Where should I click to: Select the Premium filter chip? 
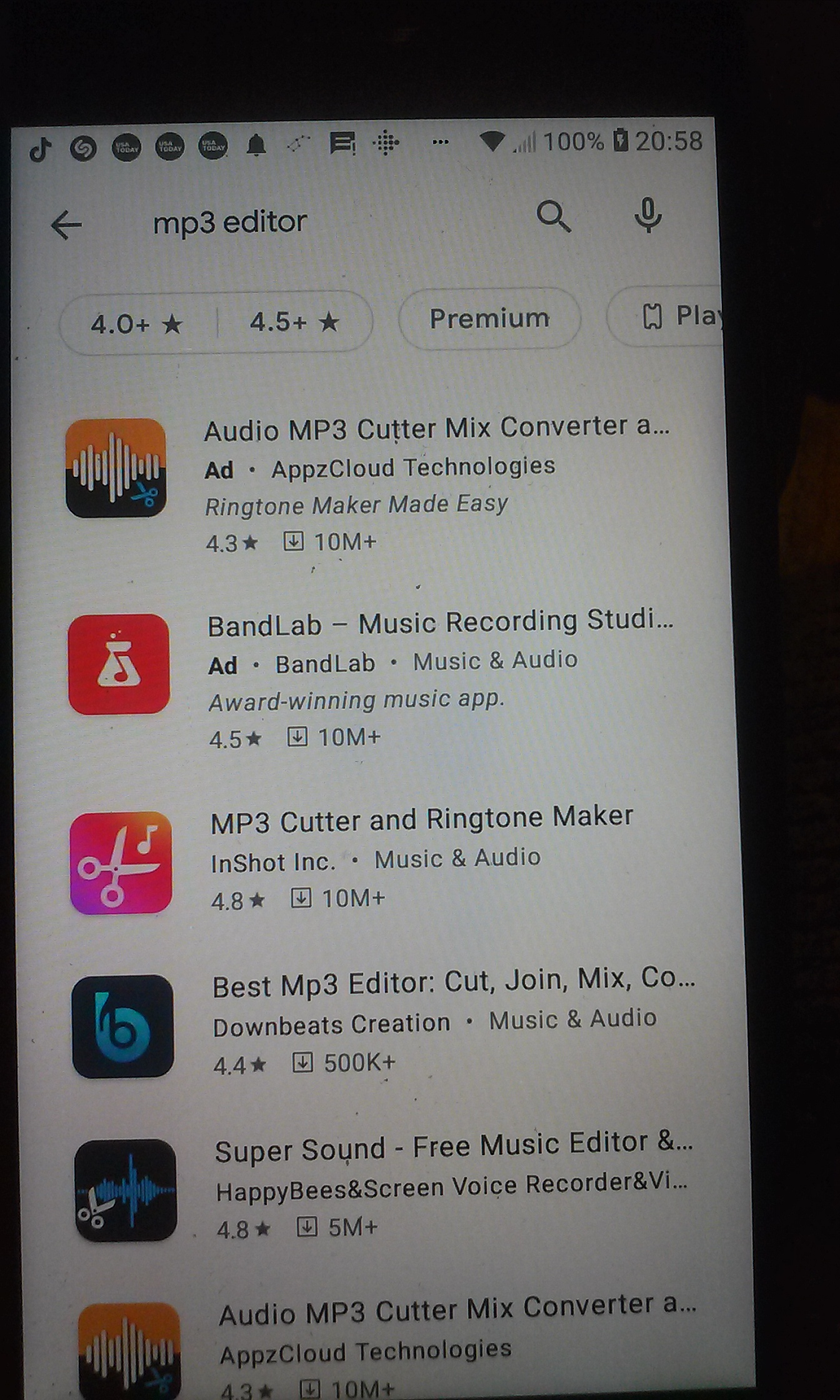(x=489, y=318)
